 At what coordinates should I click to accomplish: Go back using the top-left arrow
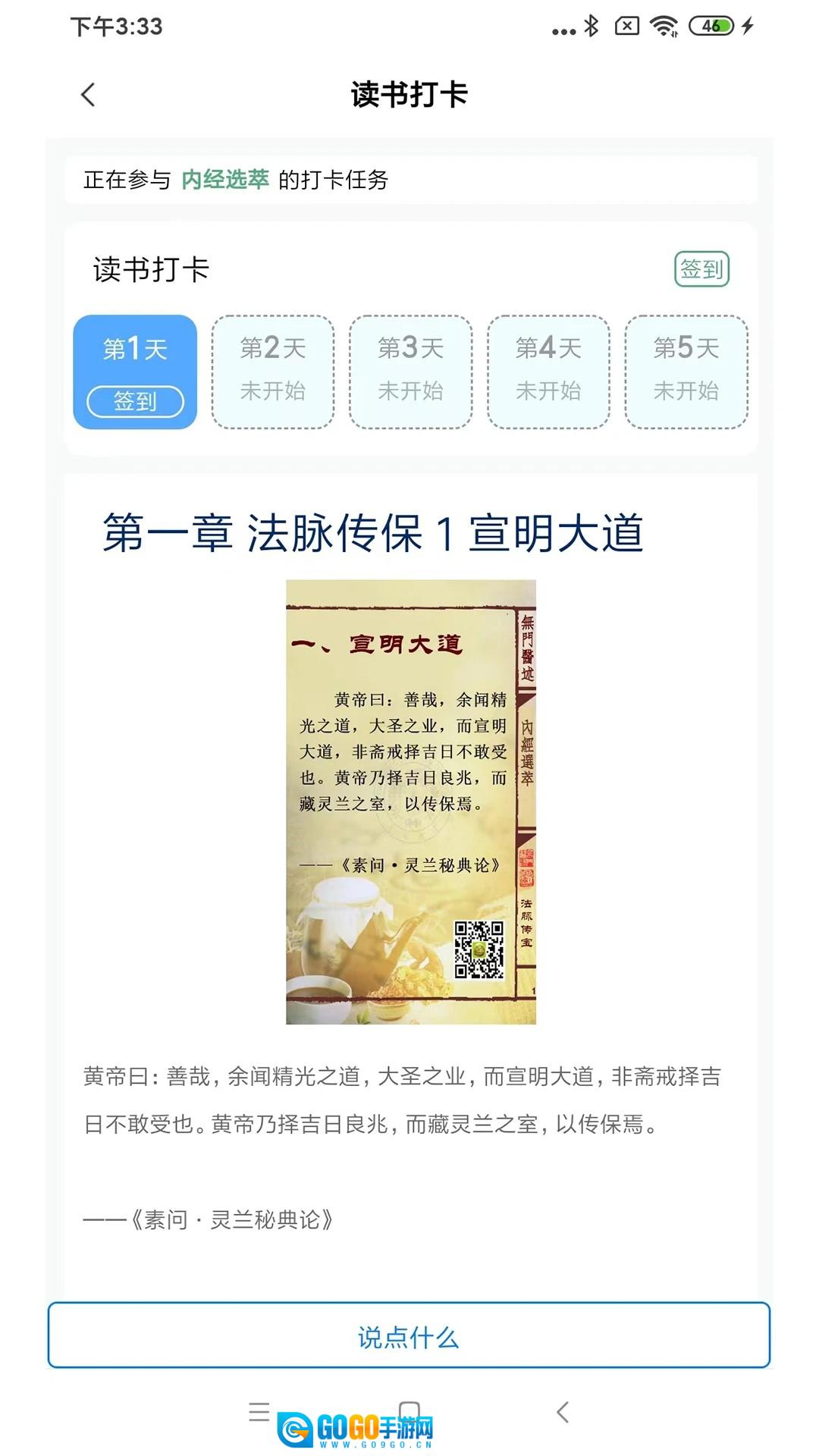[x=88, y=95]
